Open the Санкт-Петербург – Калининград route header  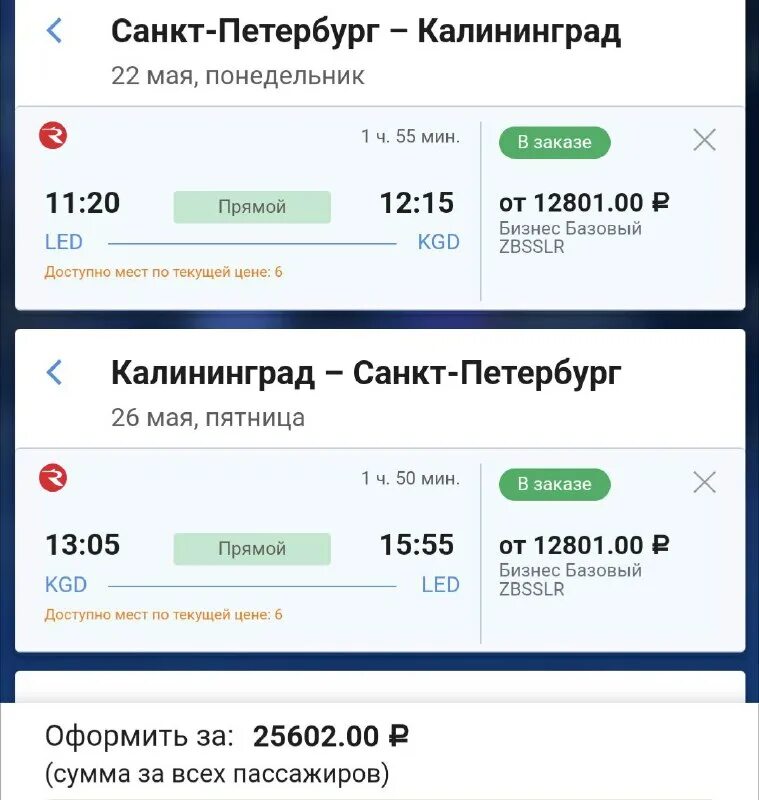coord(368,31)
